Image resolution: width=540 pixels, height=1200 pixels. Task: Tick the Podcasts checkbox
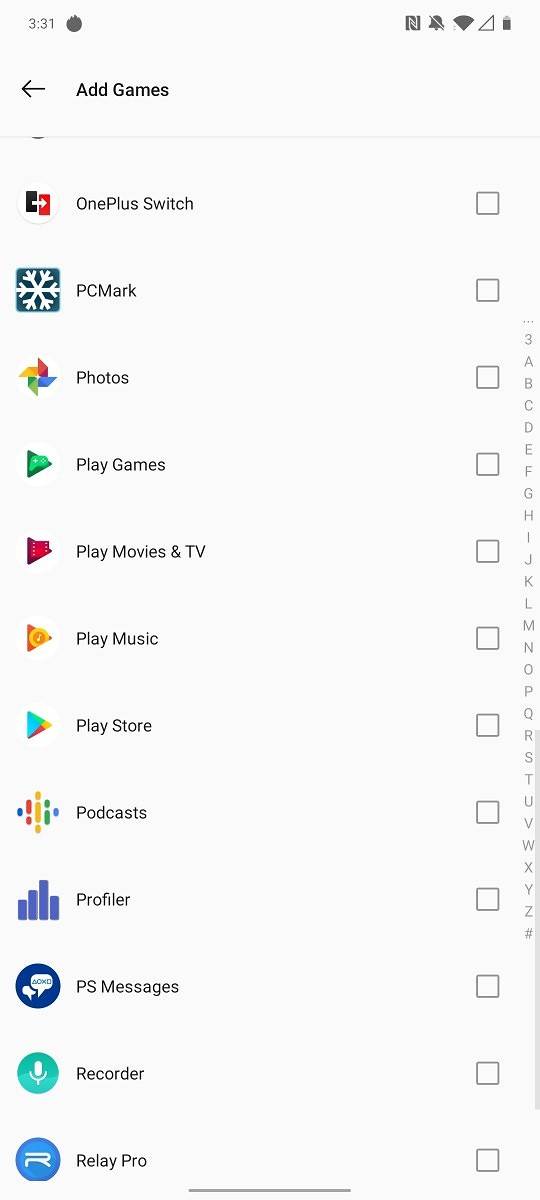coord(487,812)
